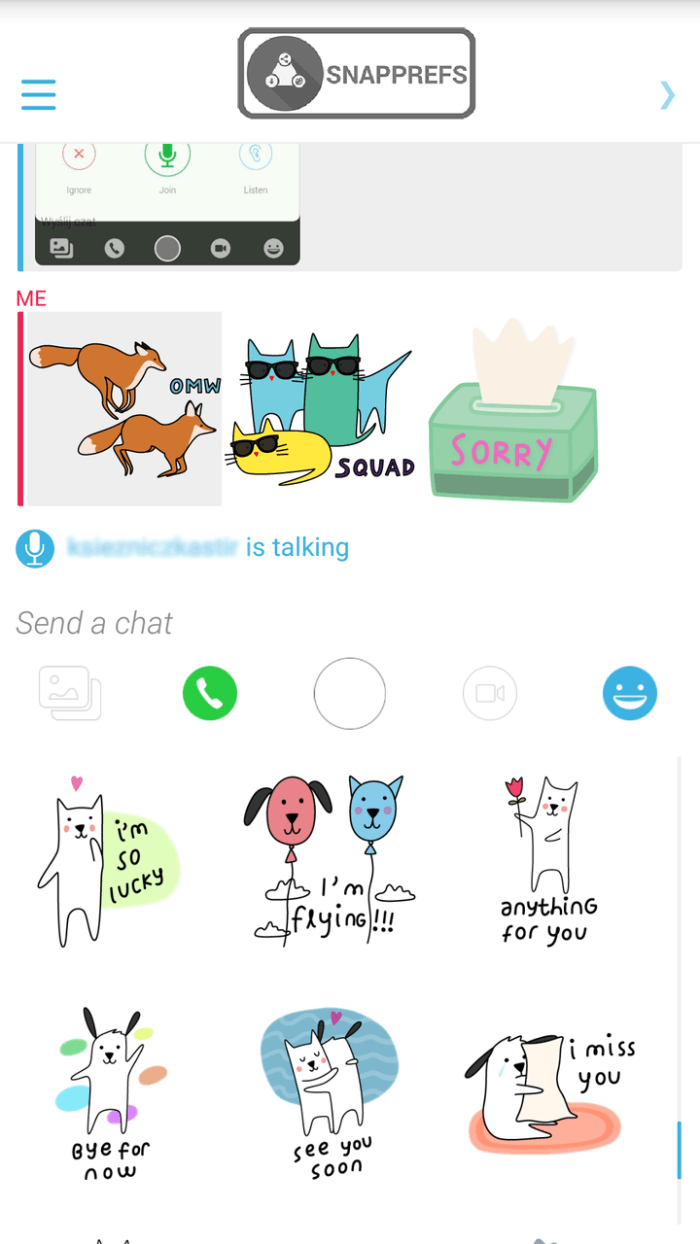700x1244 pixels.
Task: Pick the "anything for you" sticker
Action: point(547,860)
